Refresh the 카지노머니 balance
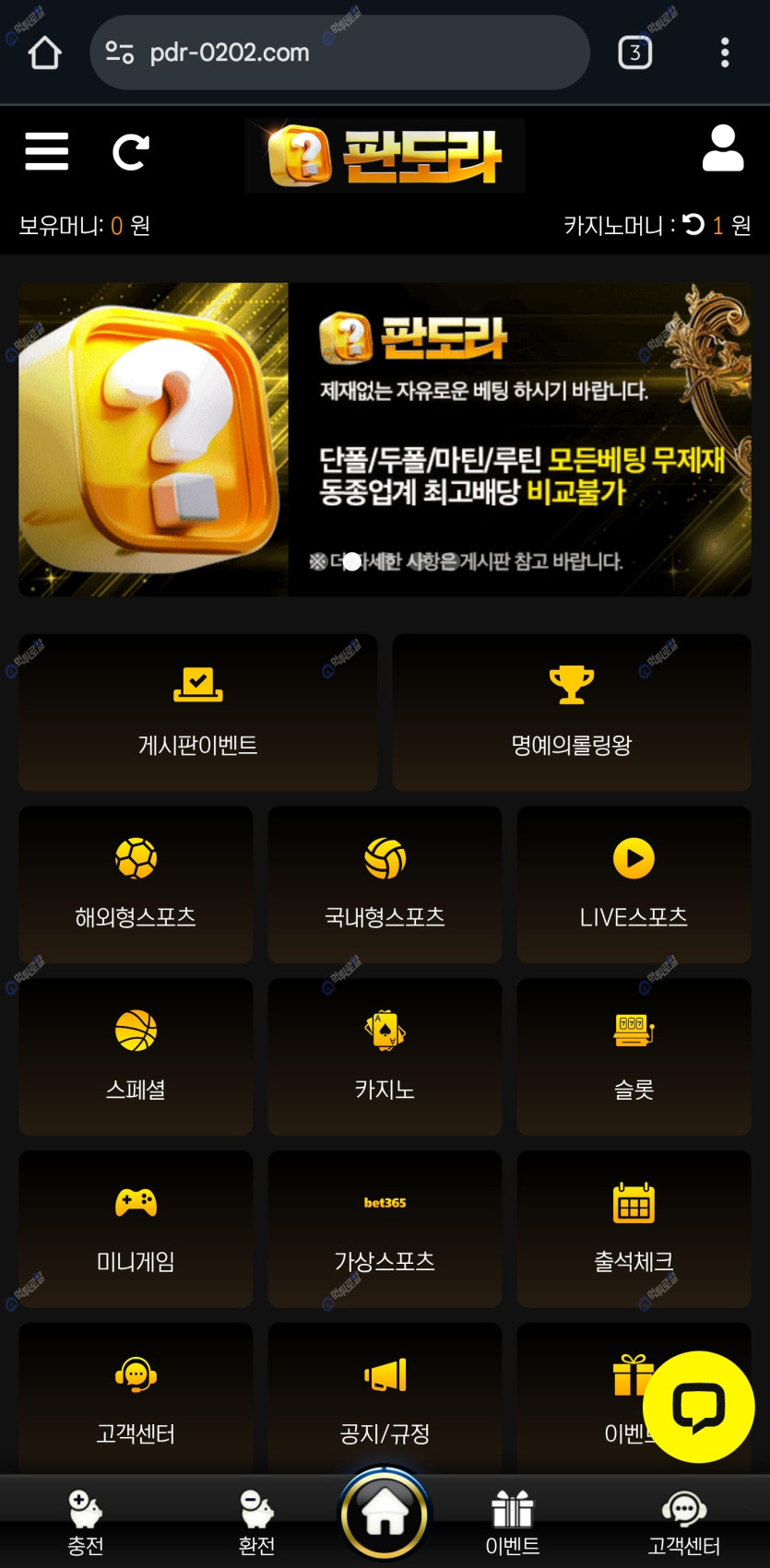Viewport: 770px width, 1568px height. click(x=693, y=224)
